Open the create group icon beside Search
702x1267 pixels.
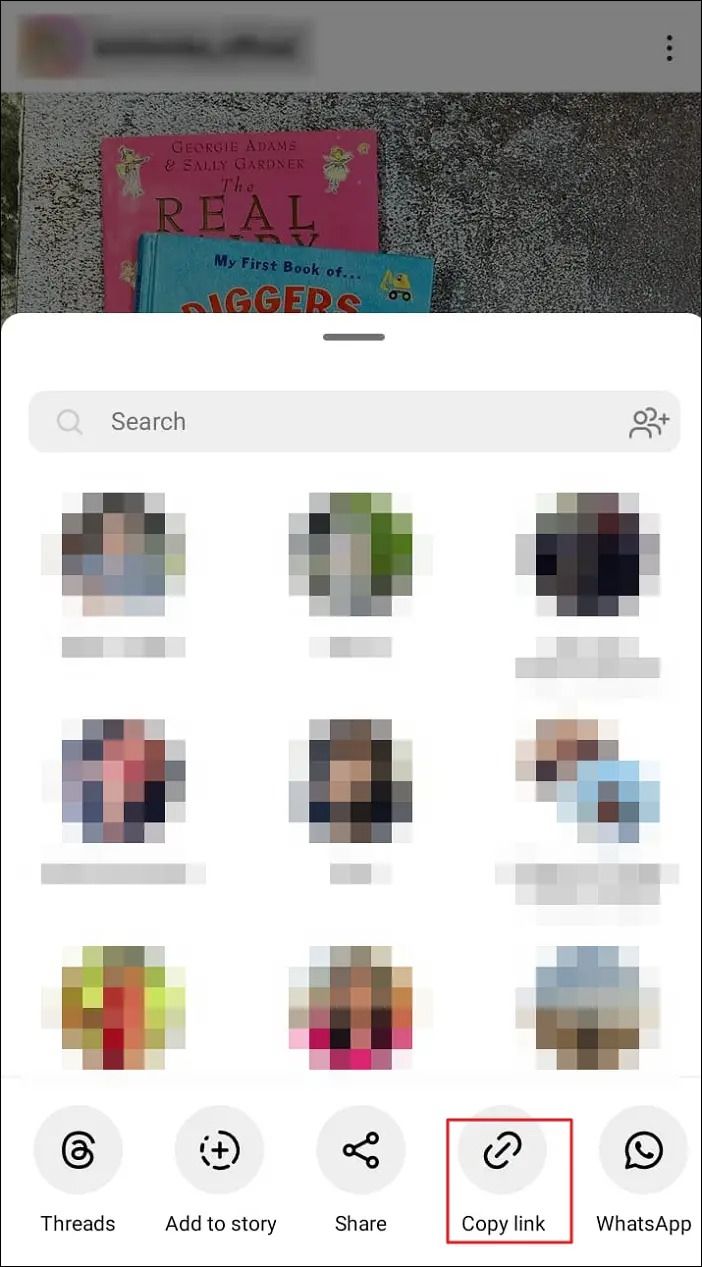649,422
